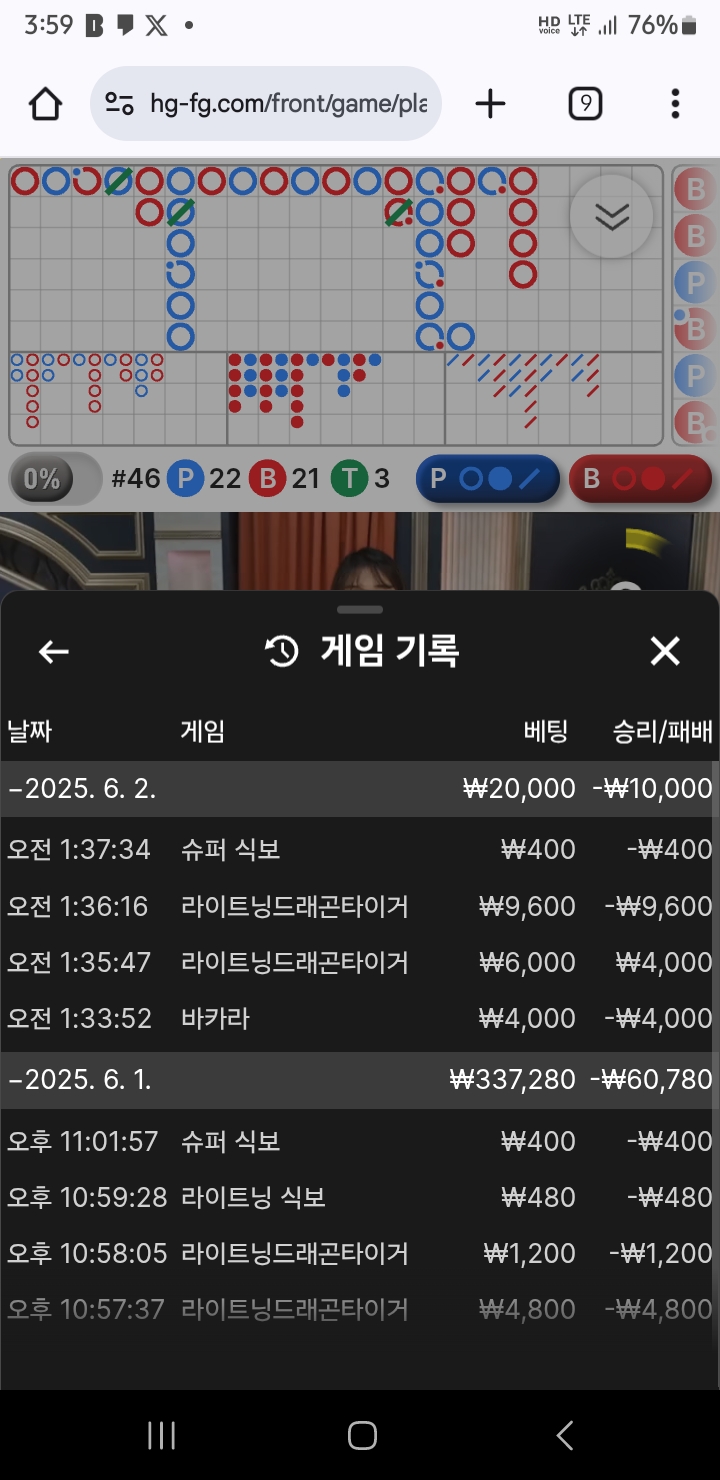720x1480 pixels.
Task: Go to the browser home page
Action: tap(46, 104)
